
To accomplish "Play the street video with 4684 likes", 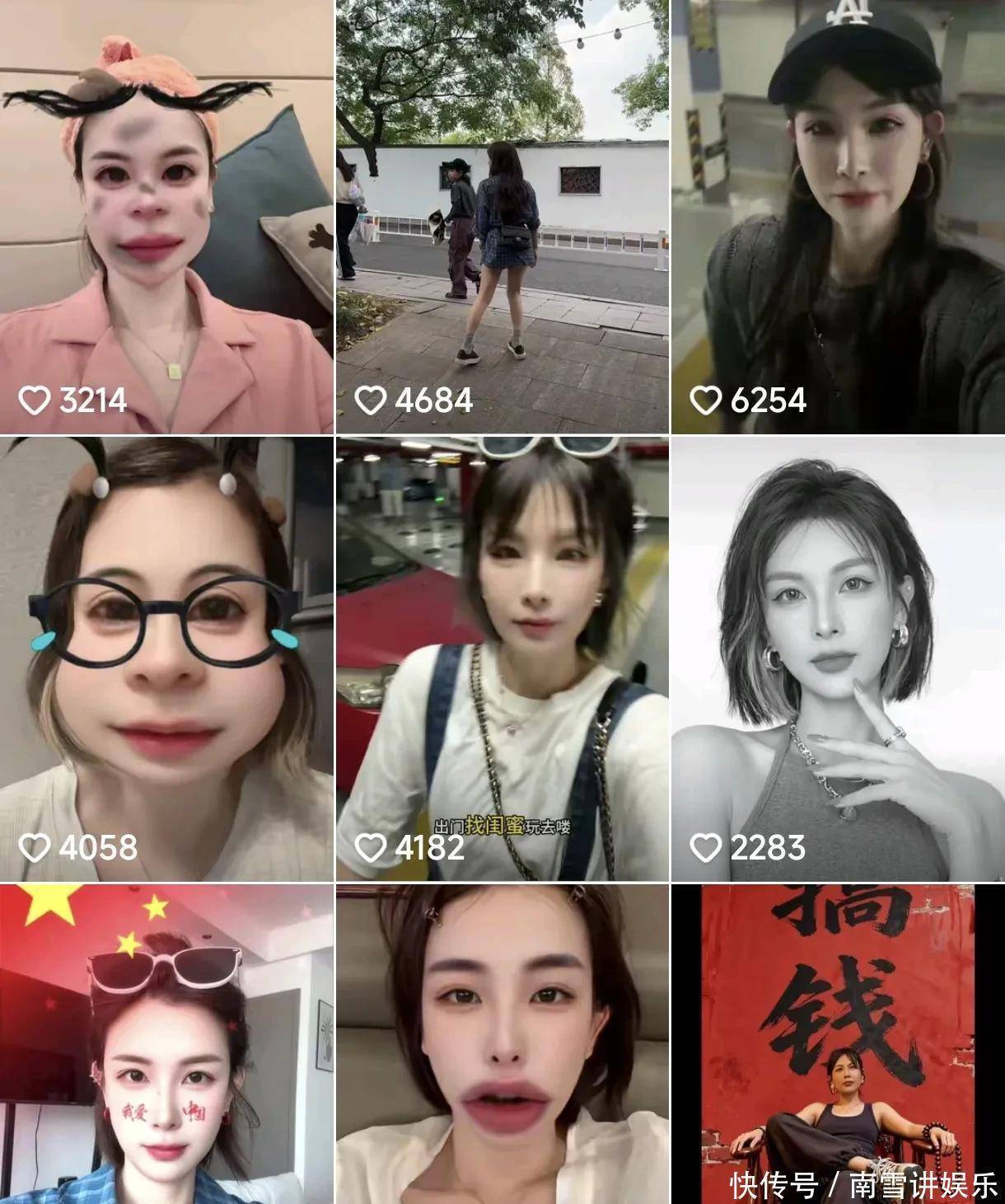I will pos(502,216).
